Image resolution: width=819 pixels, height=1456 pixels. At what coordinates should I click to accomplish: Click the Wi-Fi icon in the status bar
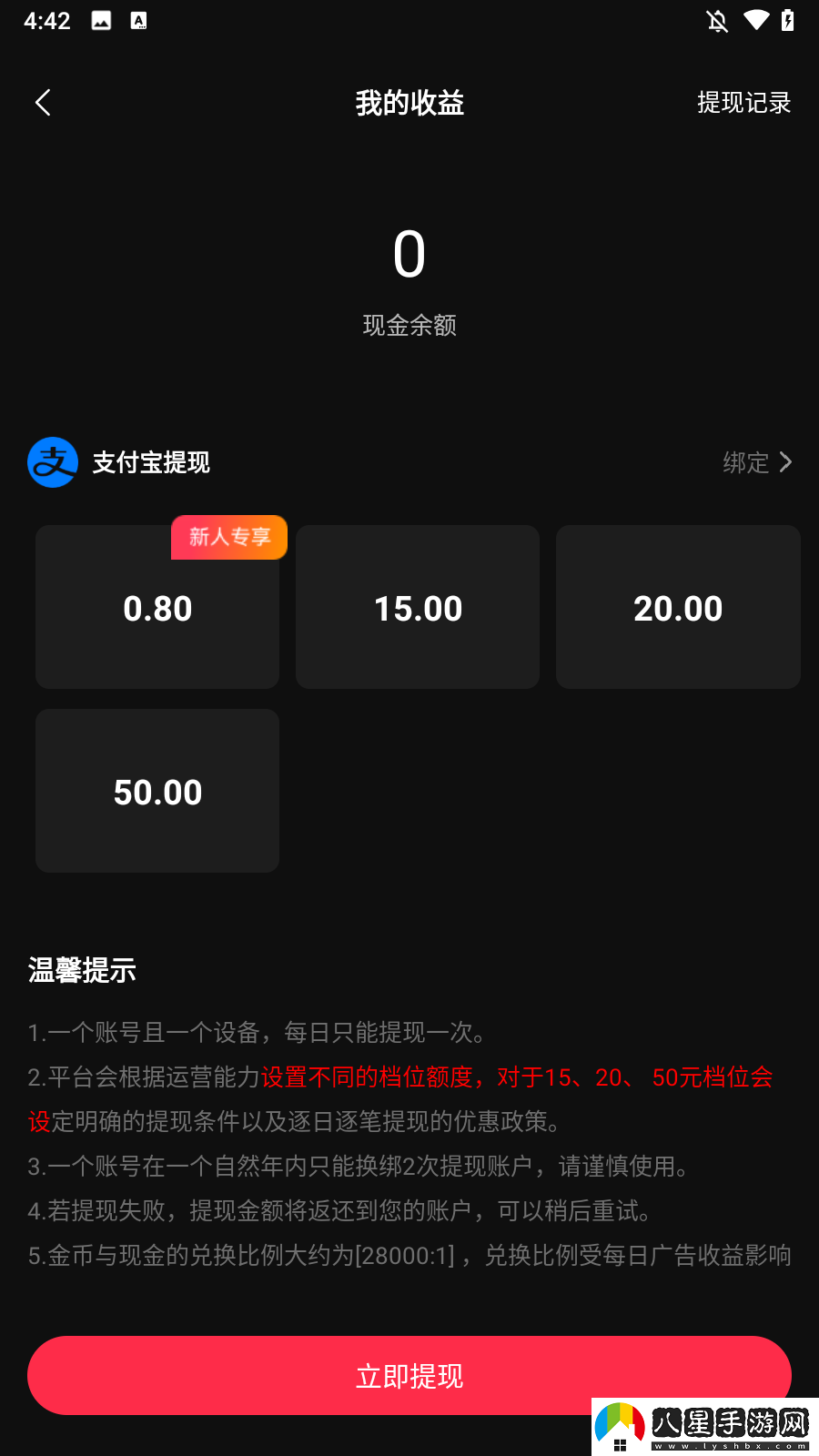pyautogui.click(x=758, y=20)
